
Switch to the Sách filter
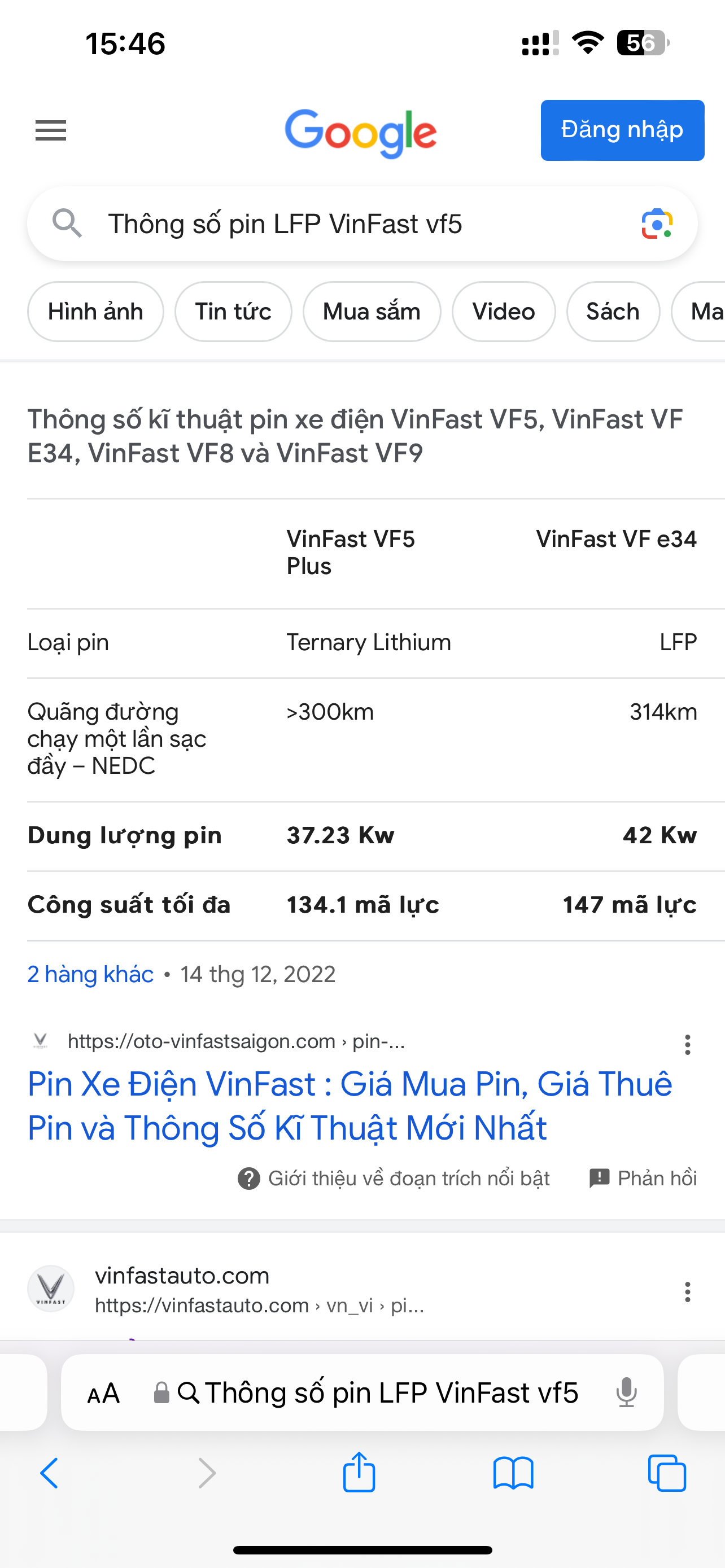[613, 312]
